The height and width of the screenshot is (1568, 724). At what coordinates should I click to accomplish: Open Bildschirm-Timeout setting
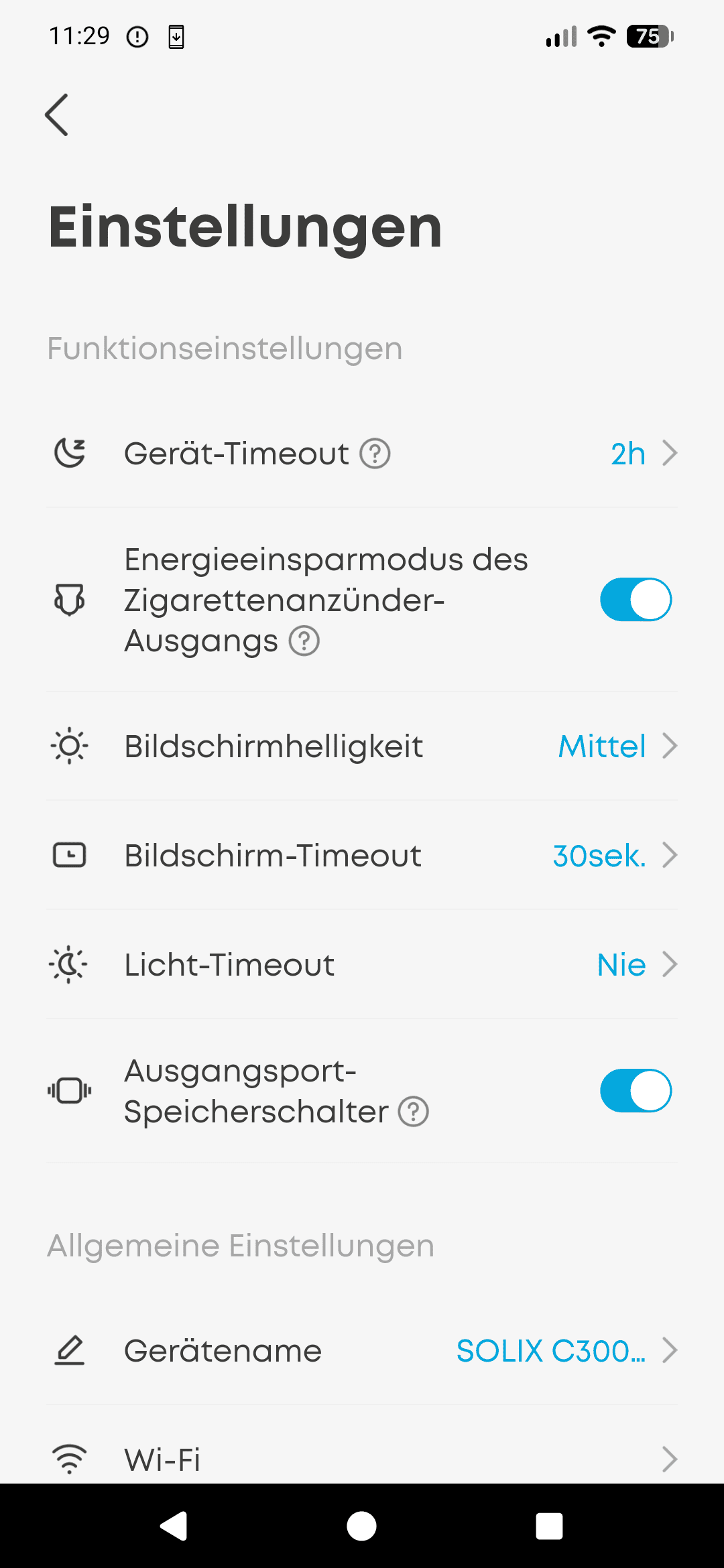(x=362, y=855)
